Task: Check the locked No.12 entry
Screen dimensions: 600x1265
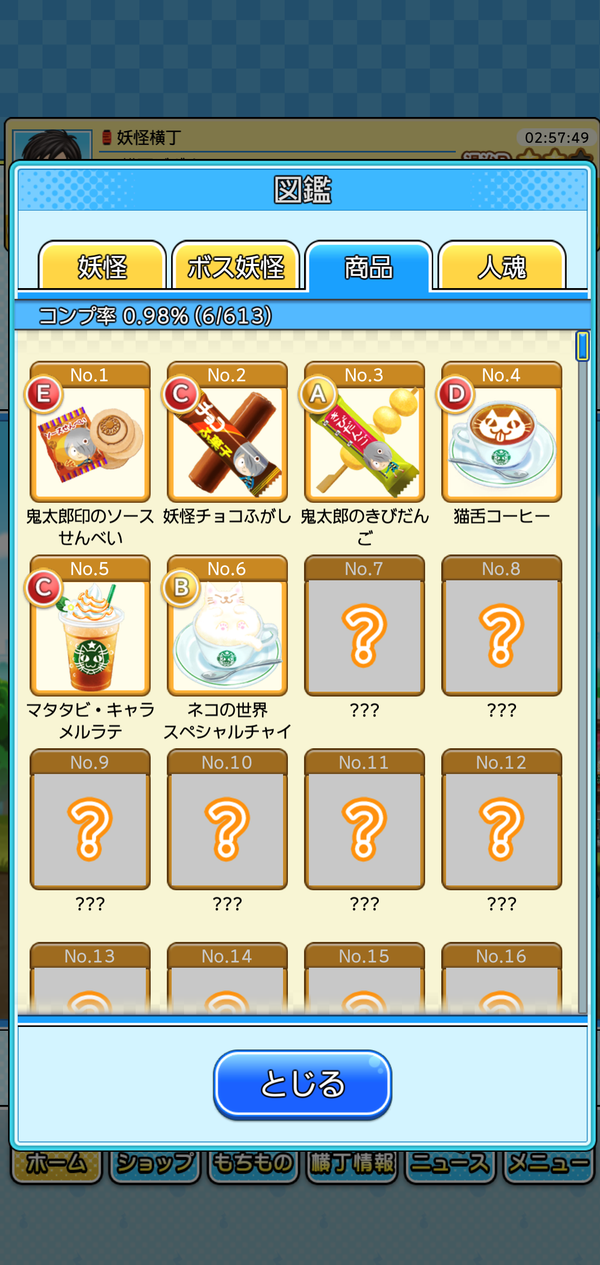Action: (x=501, y=820)
